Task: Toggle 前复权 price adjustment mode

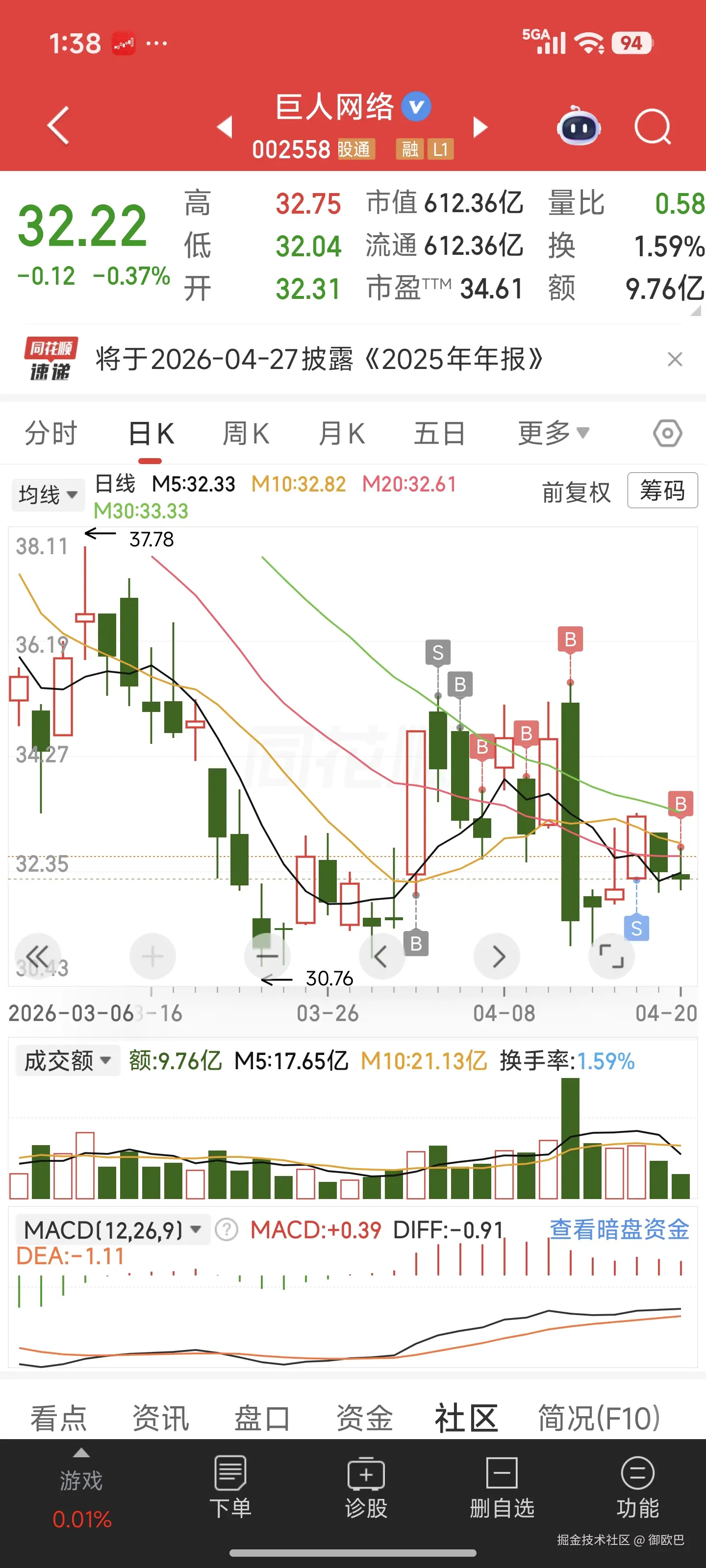Action: [575, 493]
